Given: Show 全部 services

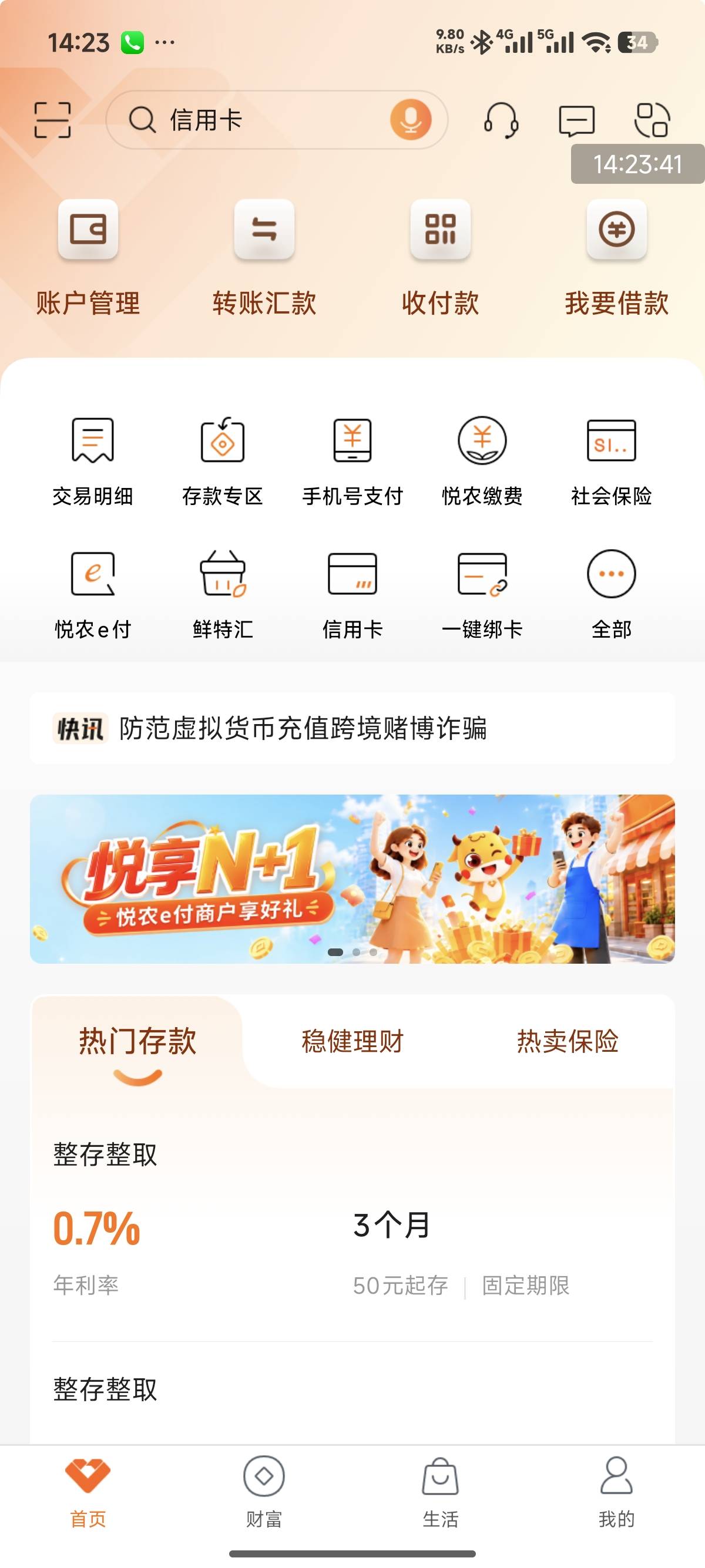Looking at the screenshot, I should tap(611, 595).
